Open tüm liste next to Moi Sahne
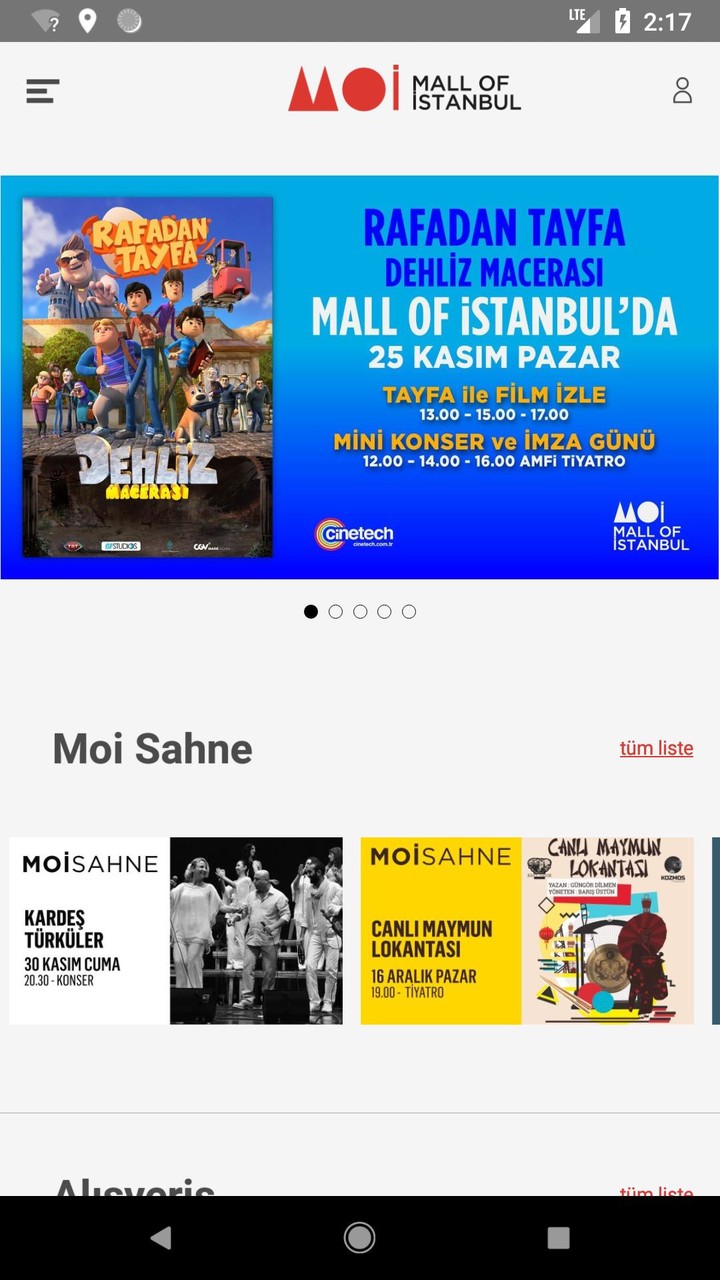 [x=657, y=747]
